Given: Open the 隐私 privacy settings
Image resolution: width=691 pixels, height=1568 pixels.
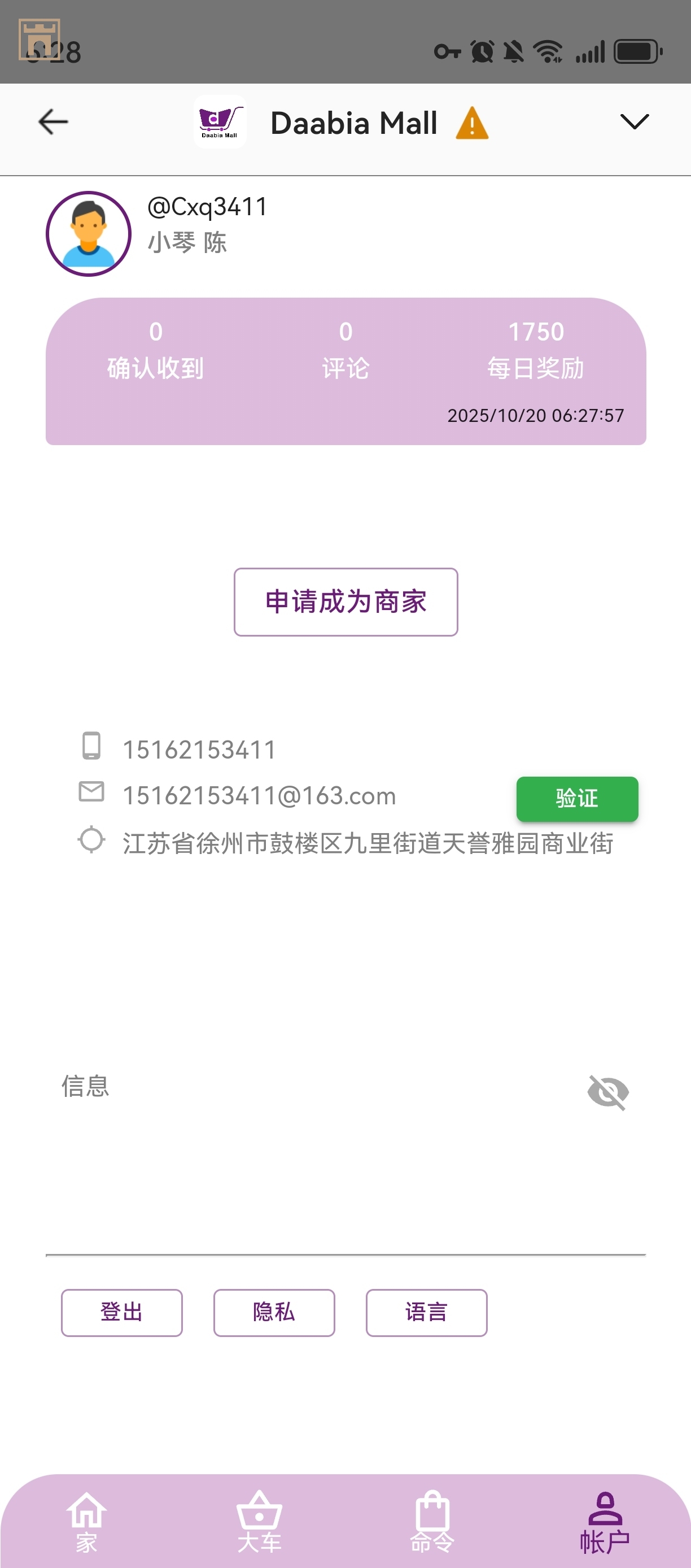Looking at the screenshot, I should tap(274, 1312).
